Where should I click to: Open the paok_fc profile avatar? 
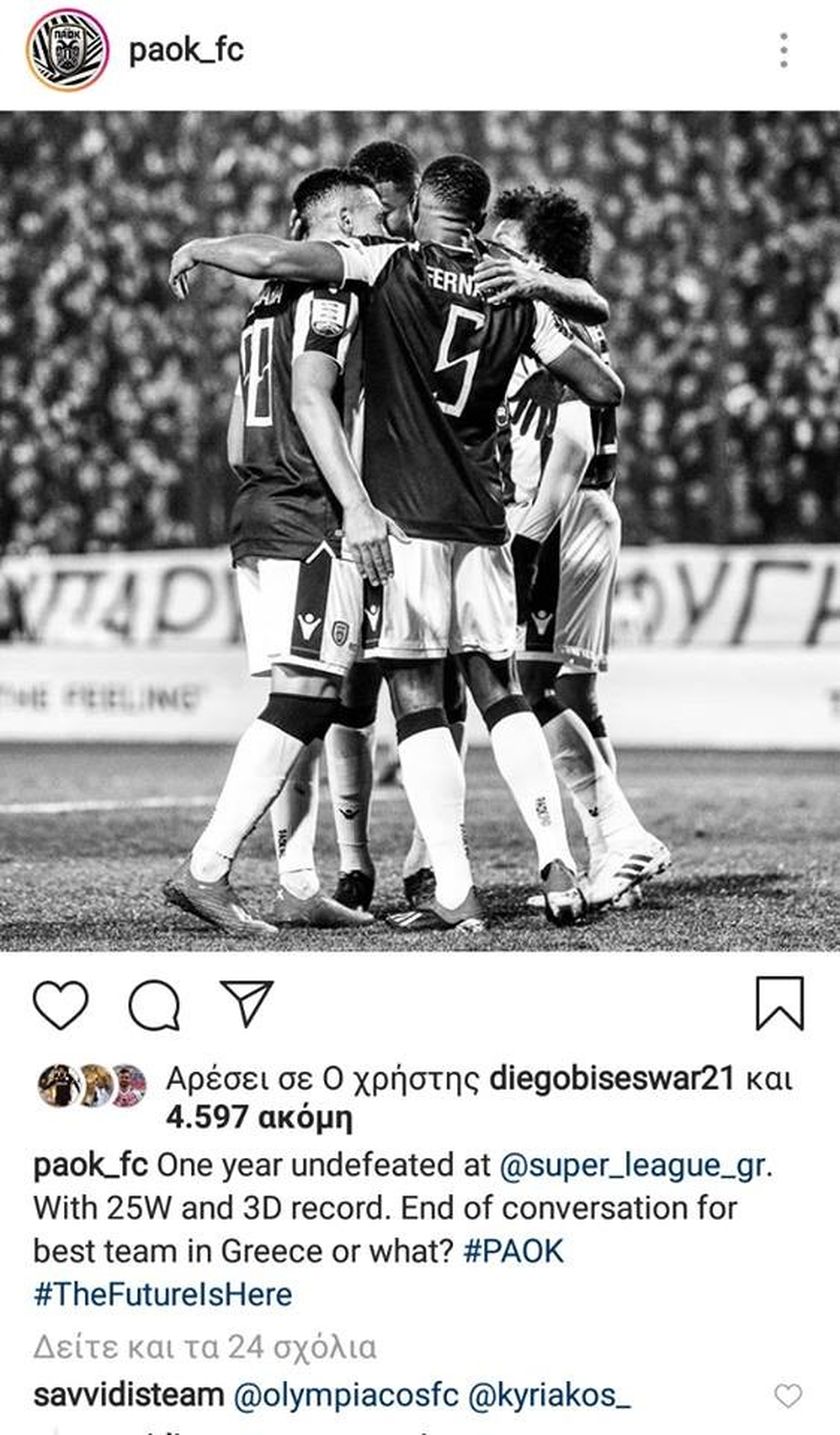click(x=67, y=49)
